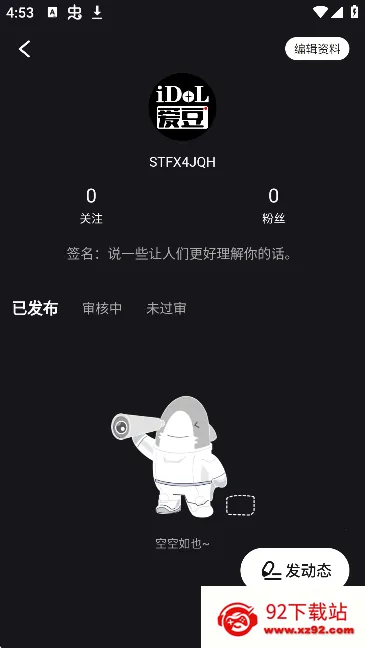
Task: Open 编辑资料 to edit profile
Action: pos(317,49)
